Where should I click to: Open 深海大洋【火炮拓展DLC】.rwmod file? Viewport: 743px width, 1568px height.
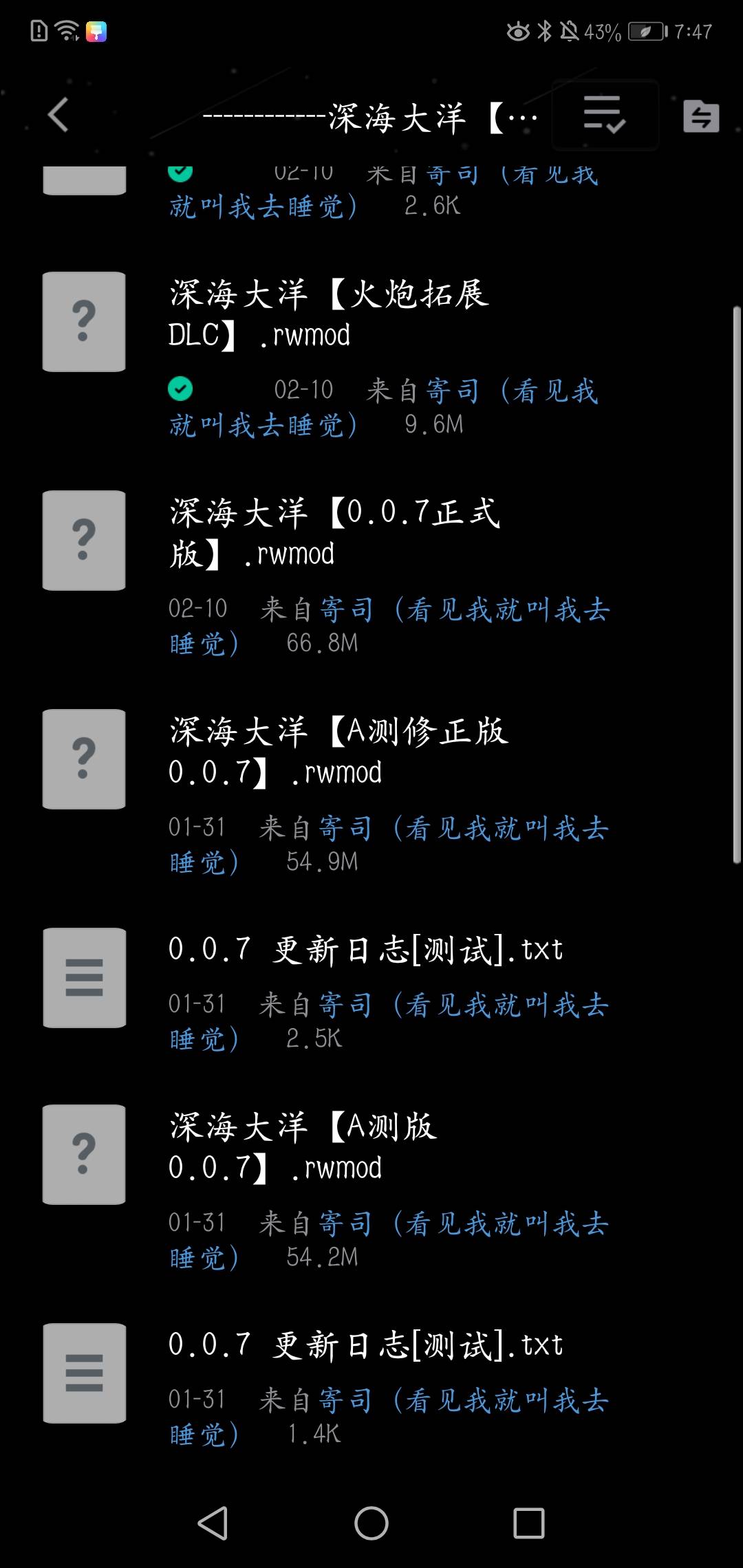pyautogui.click(x=329, y=314)
